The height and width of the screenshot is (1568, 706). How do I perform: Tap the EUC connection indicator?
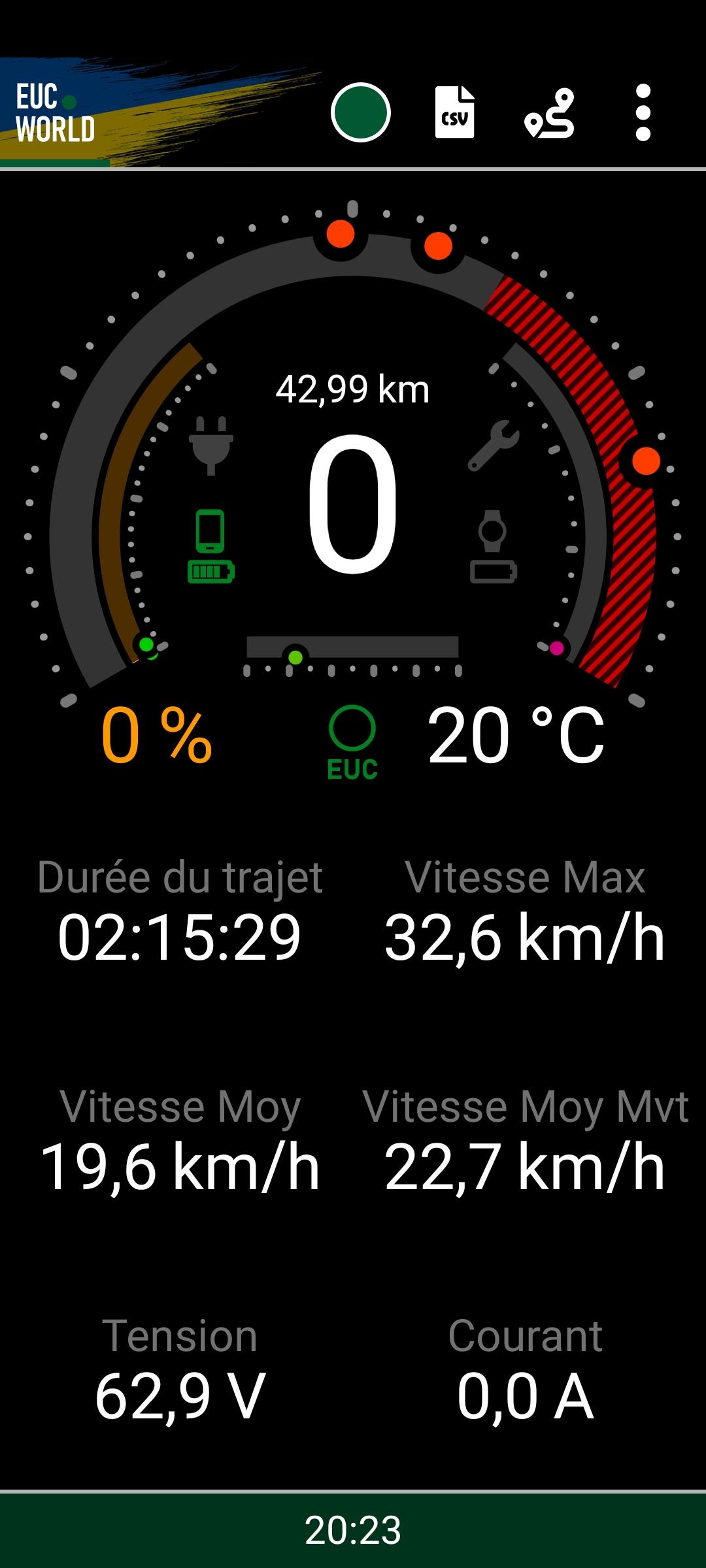tap(352, 743)
